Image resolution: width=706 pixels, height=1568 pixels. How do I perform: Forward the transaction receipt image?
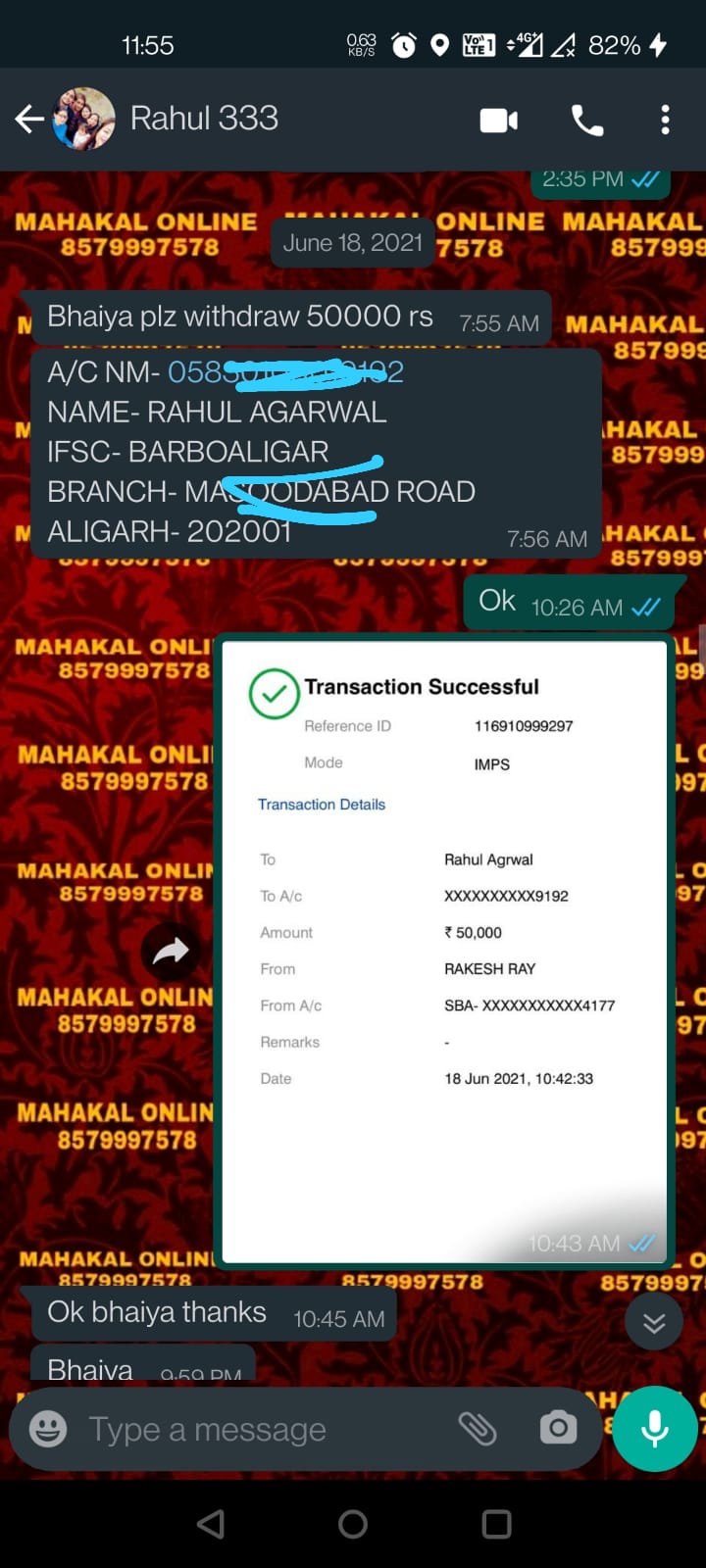(x=171, y=951)
